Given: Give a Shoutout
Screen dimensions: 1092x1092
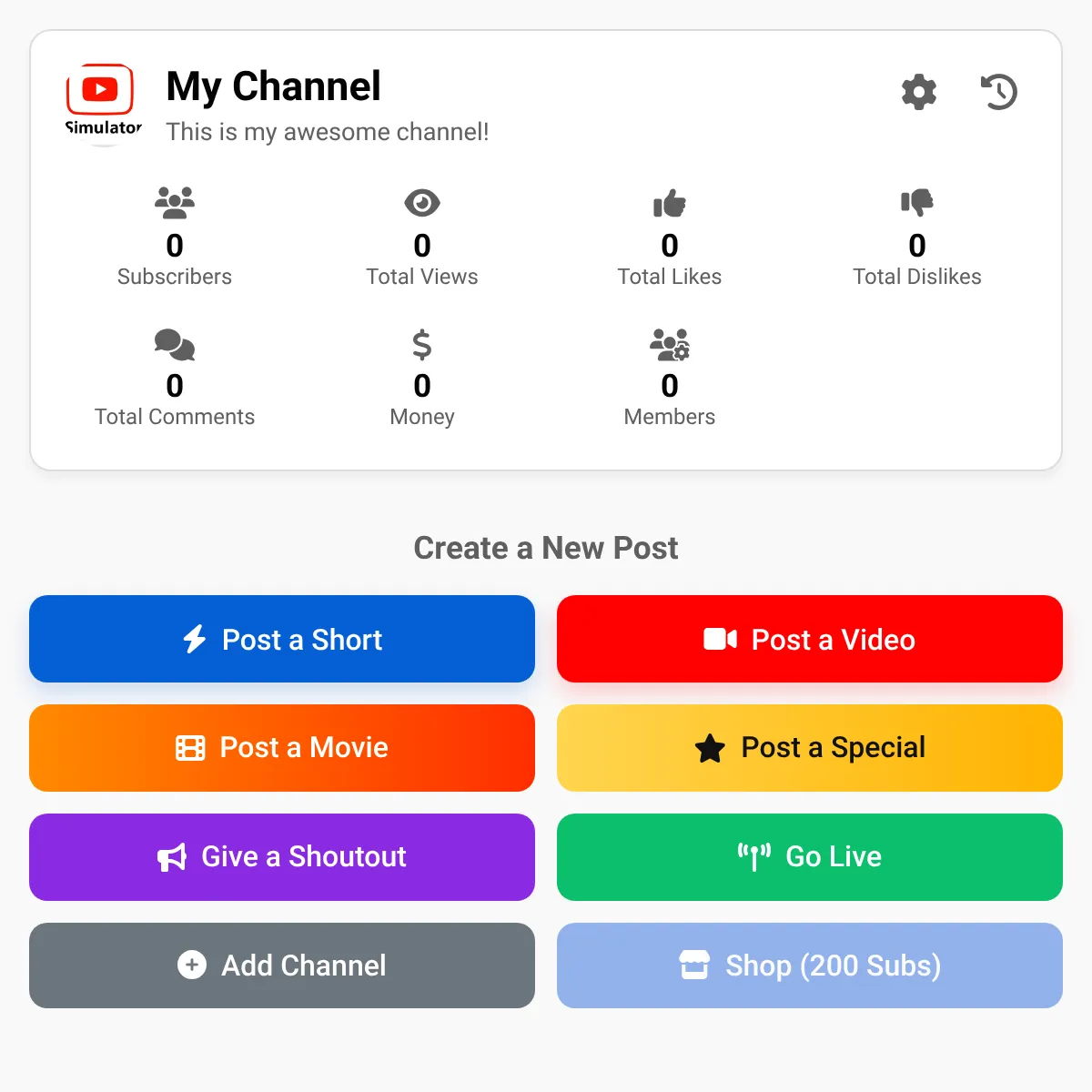Looking at the screenshot, I should [282, 857].
